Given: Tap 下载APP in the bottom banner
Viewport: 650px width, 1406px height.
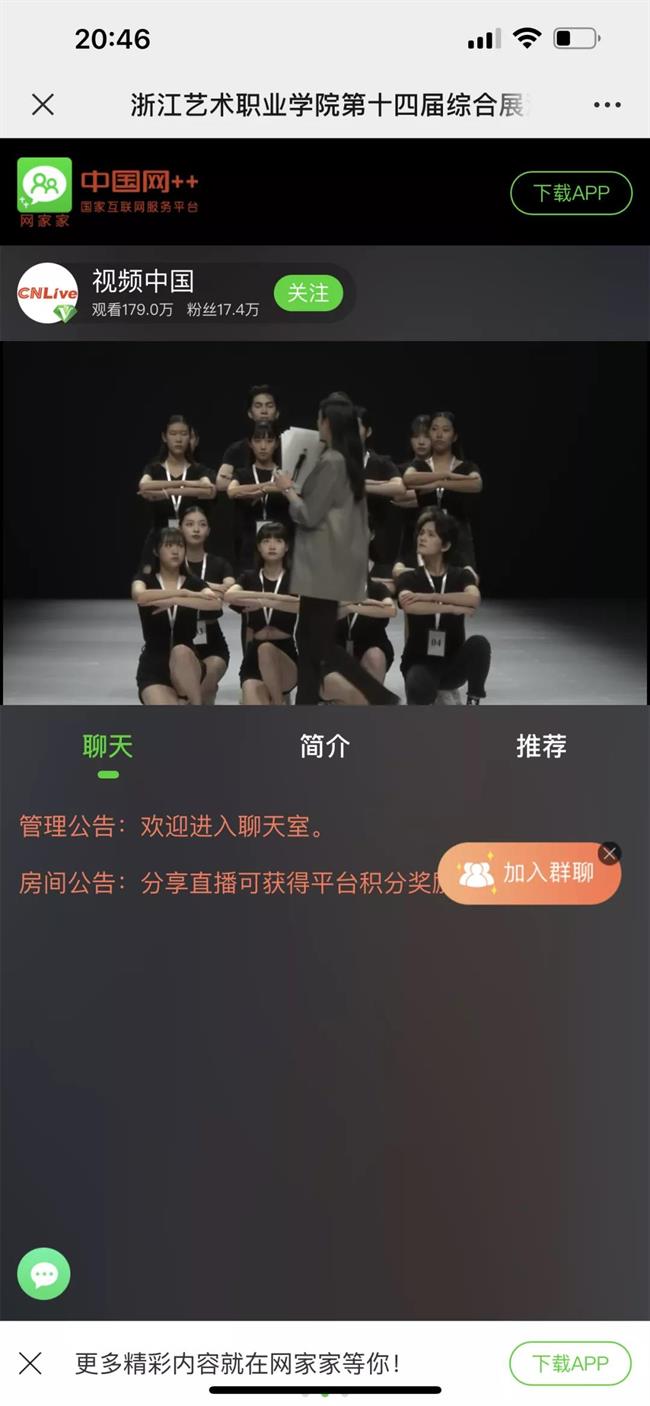Looking at the screenshot, I should click(x=570, y=1363).
